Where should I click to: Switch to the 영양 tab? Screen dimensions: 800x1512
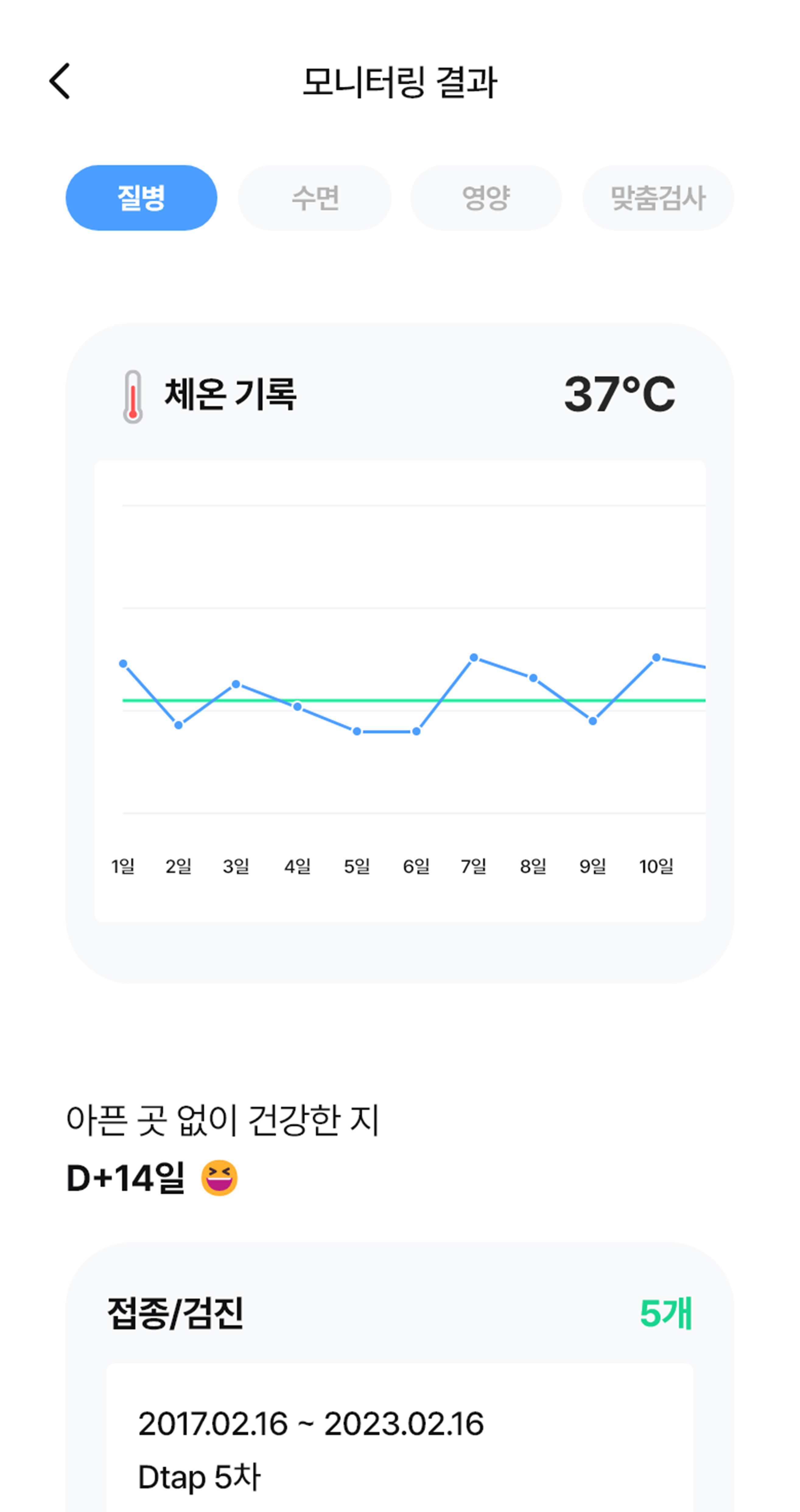(486, 198)
